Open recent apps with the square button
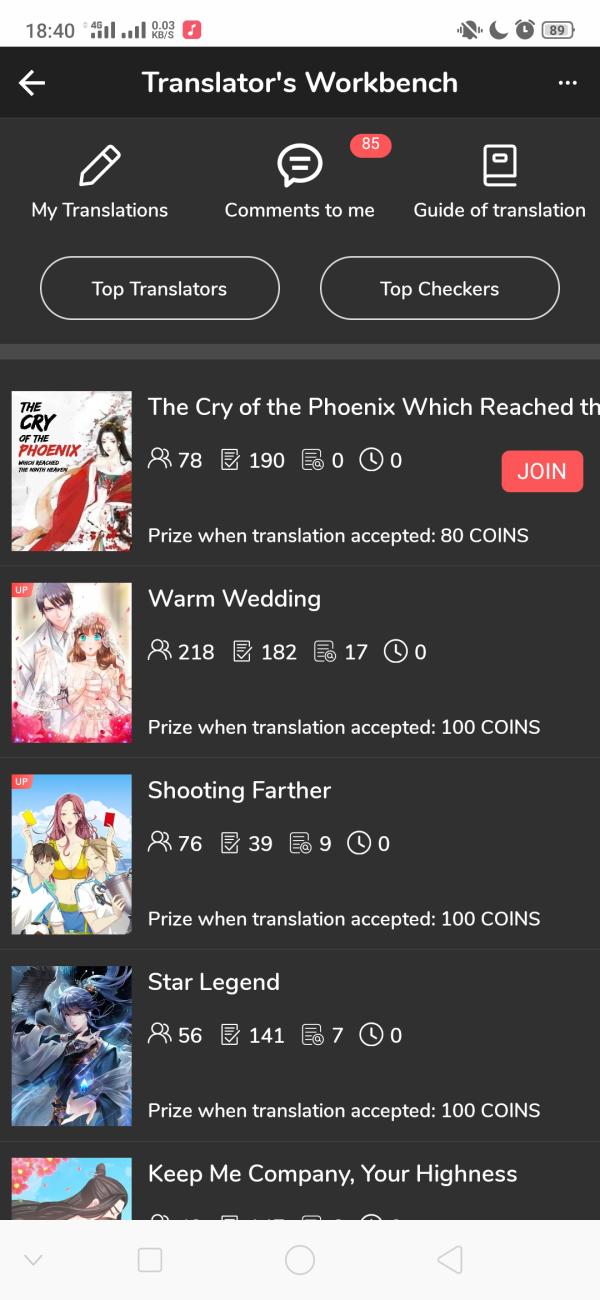Screen dimensions: 600x1300 tap(150, 1260)
